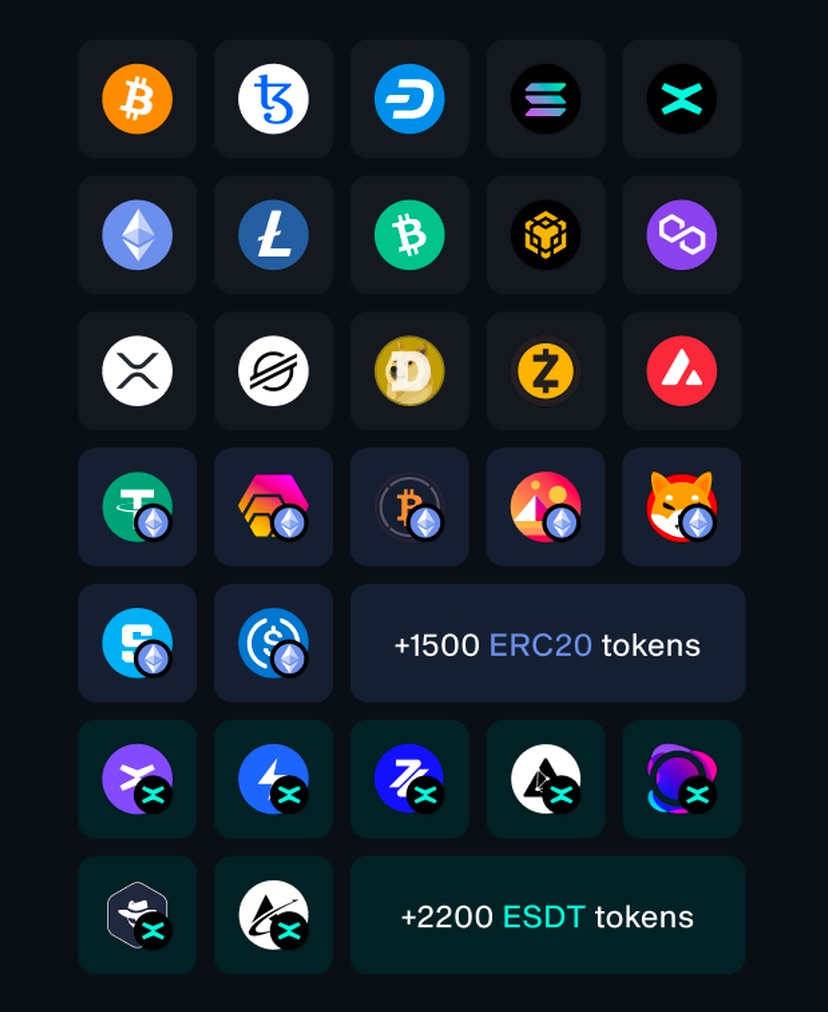Choose the Stellar token icon
This screenshot has height=1012, width=828.
(x=273, y=370)
